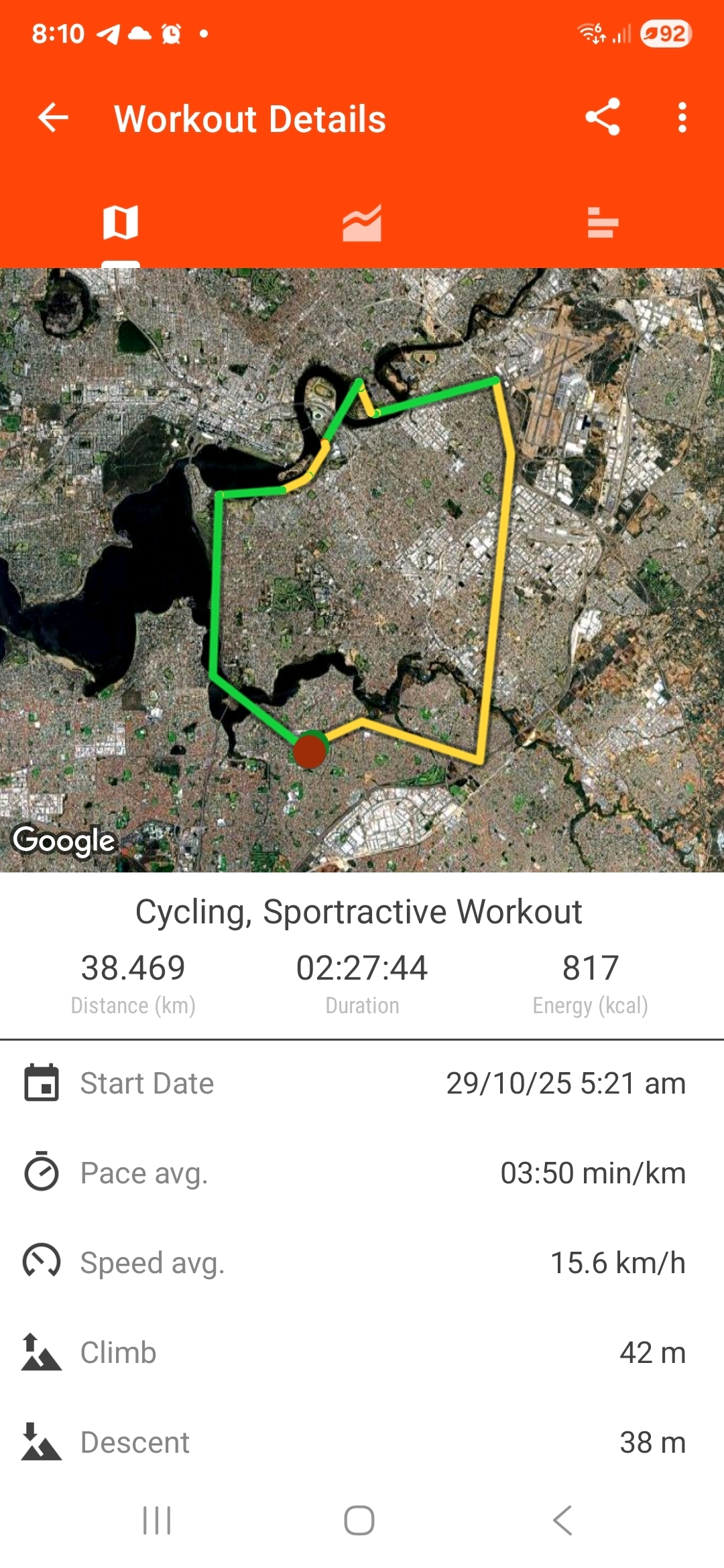
Task: Tap the system home button
Action: pos(359,1520)
